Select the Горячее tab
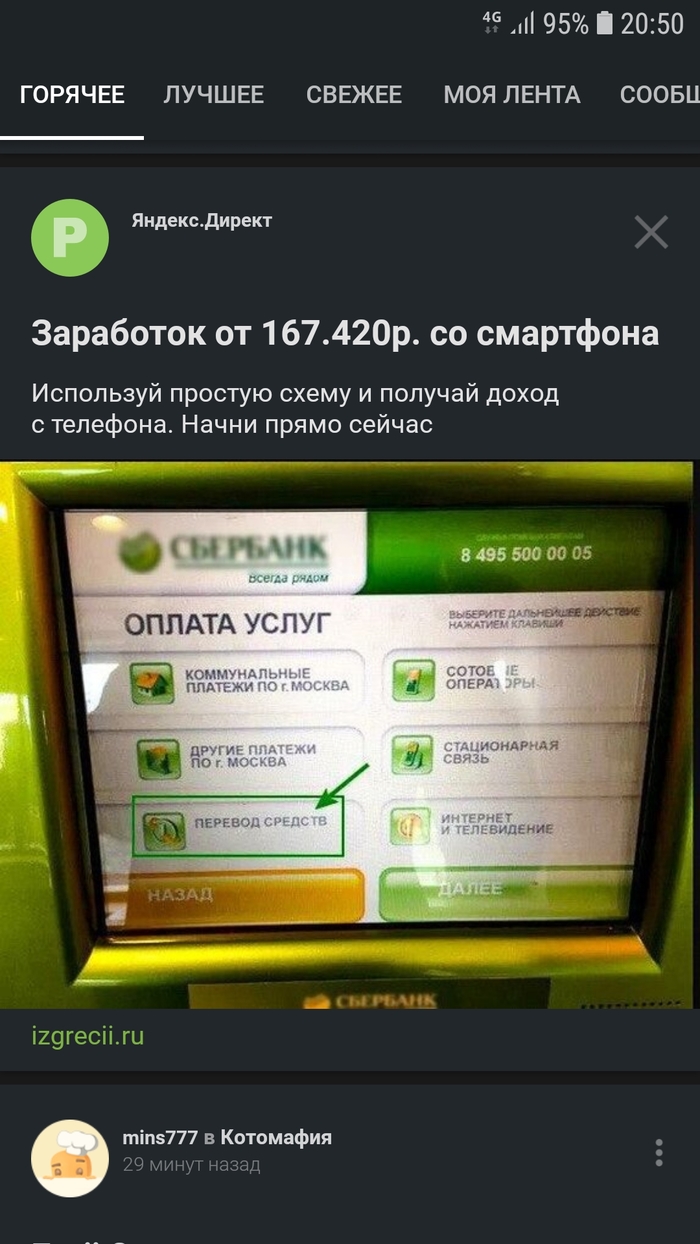The width and height of the screenshot is (700, 1244). [72, 95]
